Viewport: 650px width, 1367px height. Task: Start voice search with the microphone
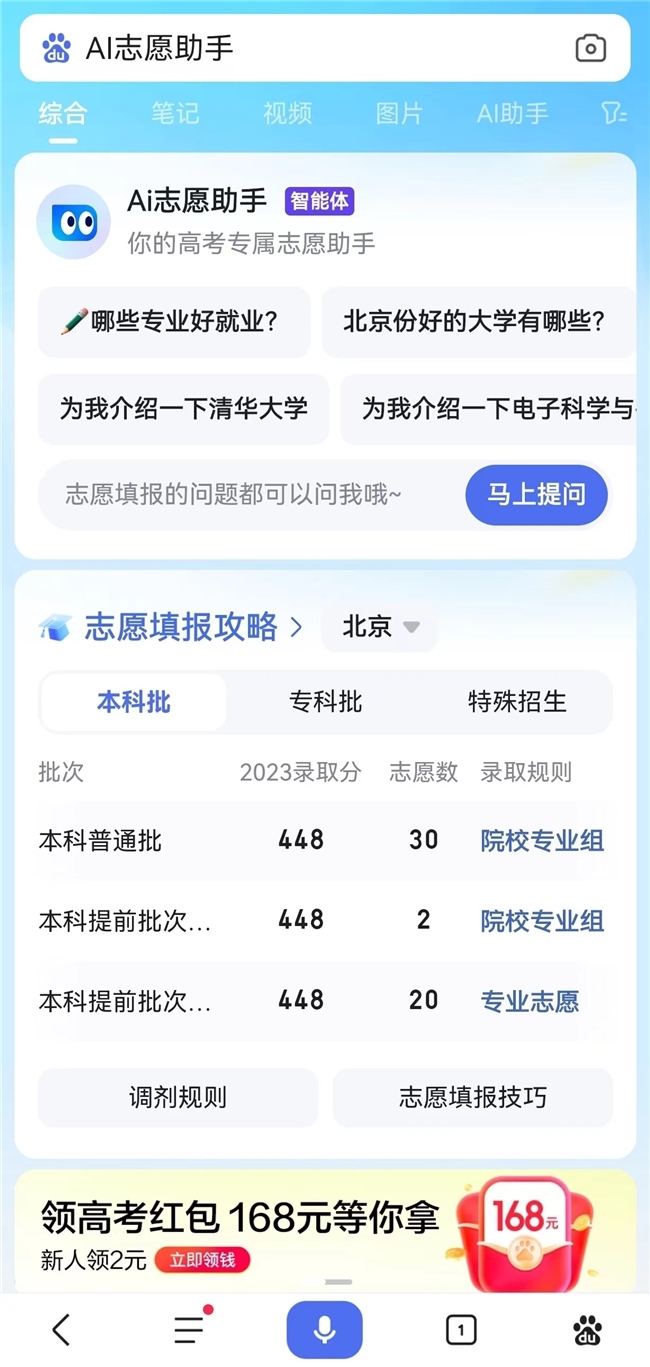[x=324, y=1329]
